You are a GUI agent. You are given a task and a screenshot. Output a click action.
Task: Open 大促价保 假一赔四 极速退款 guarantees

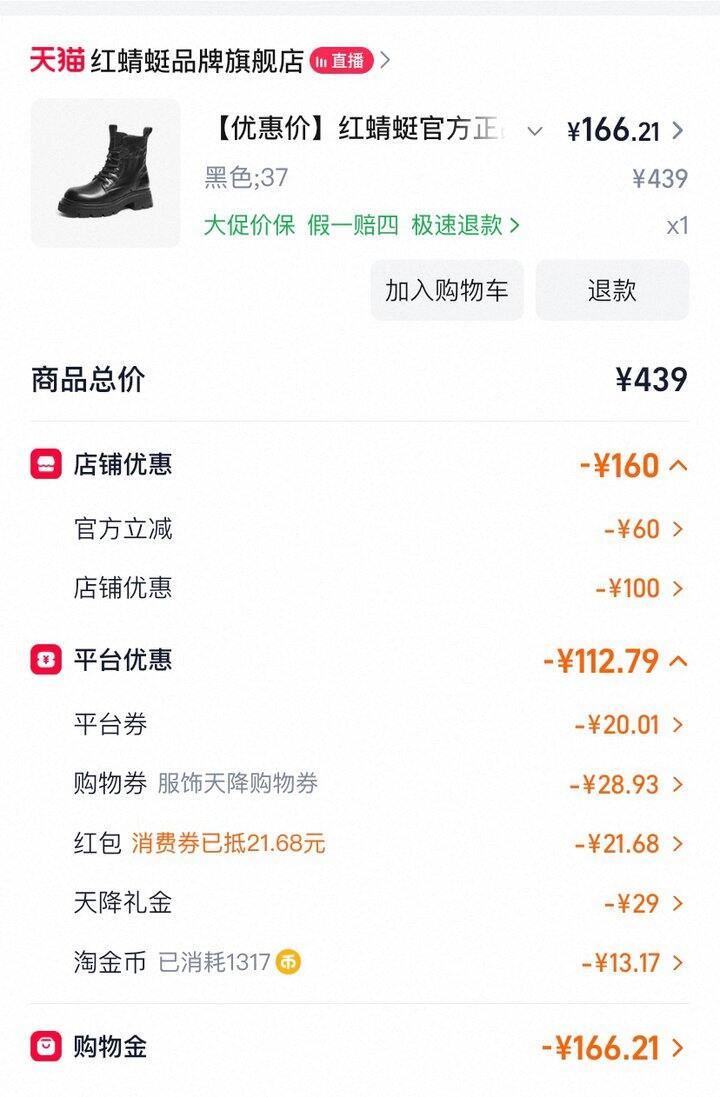click(361, 225)
